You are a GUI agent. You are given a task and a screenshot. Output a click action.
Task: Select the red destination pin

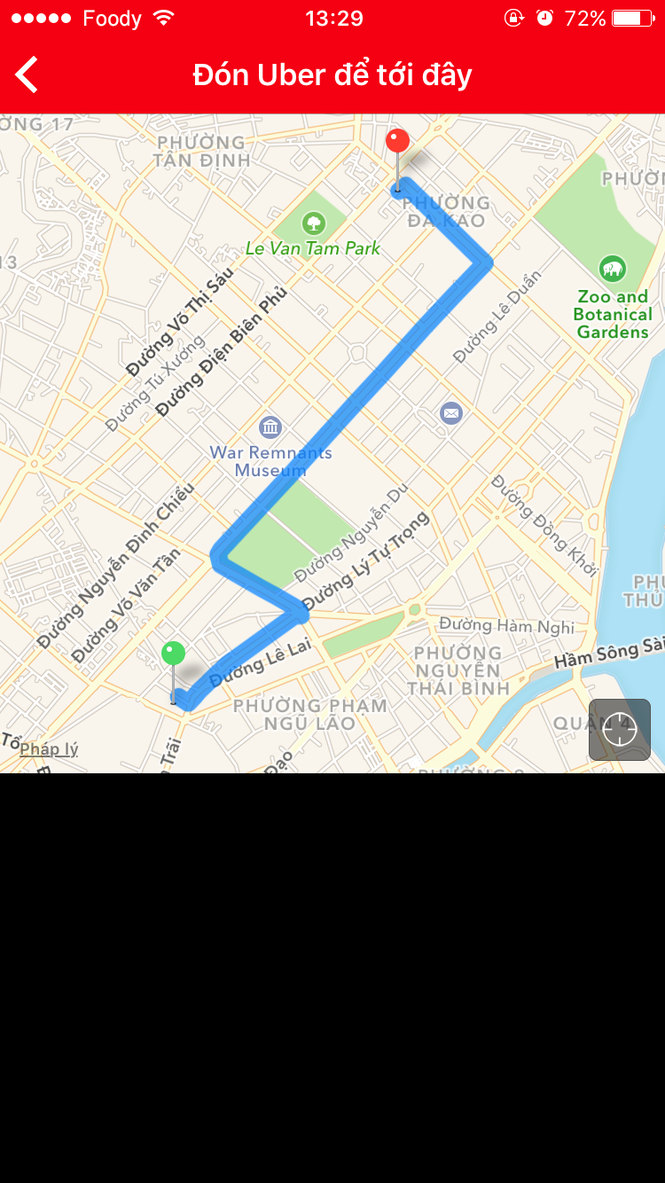coord(398,142)
